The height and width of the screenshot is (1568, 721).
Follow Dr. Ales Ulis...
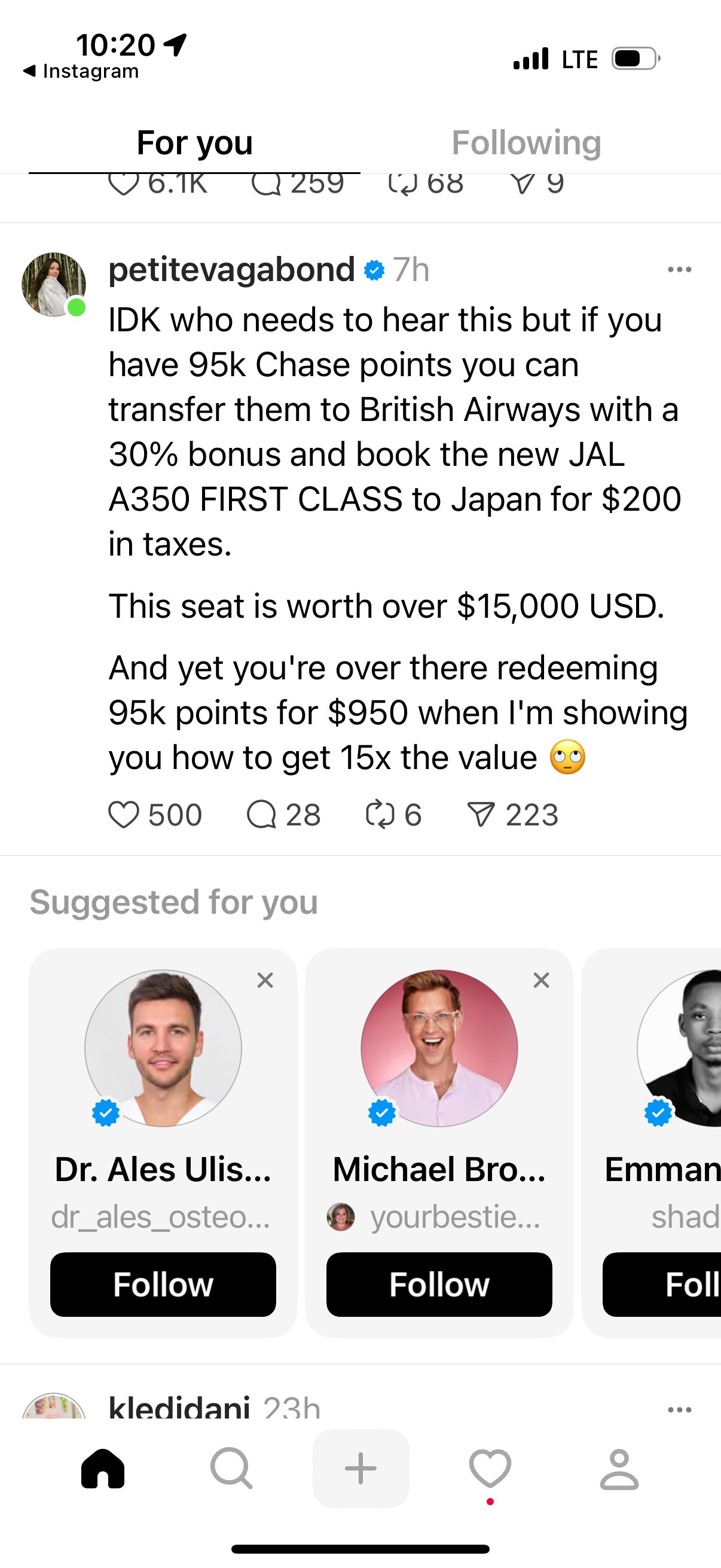coord(163,1285)
